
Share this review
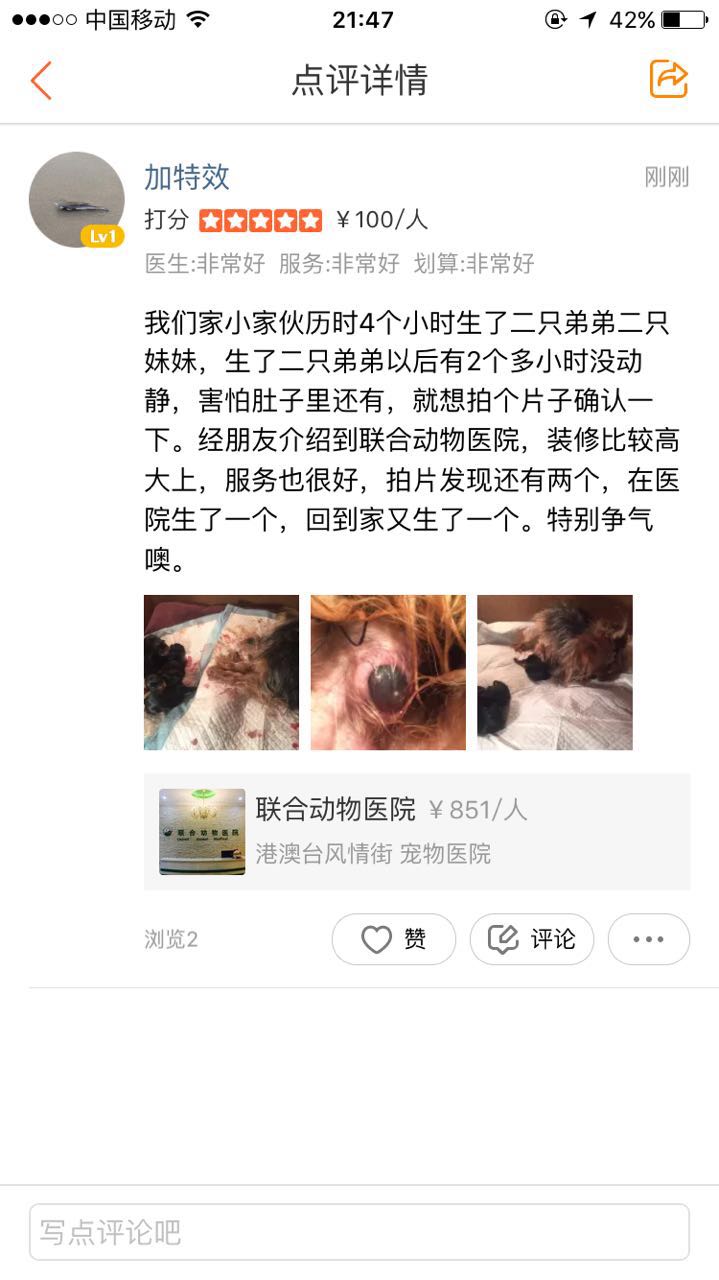point(668,79)
